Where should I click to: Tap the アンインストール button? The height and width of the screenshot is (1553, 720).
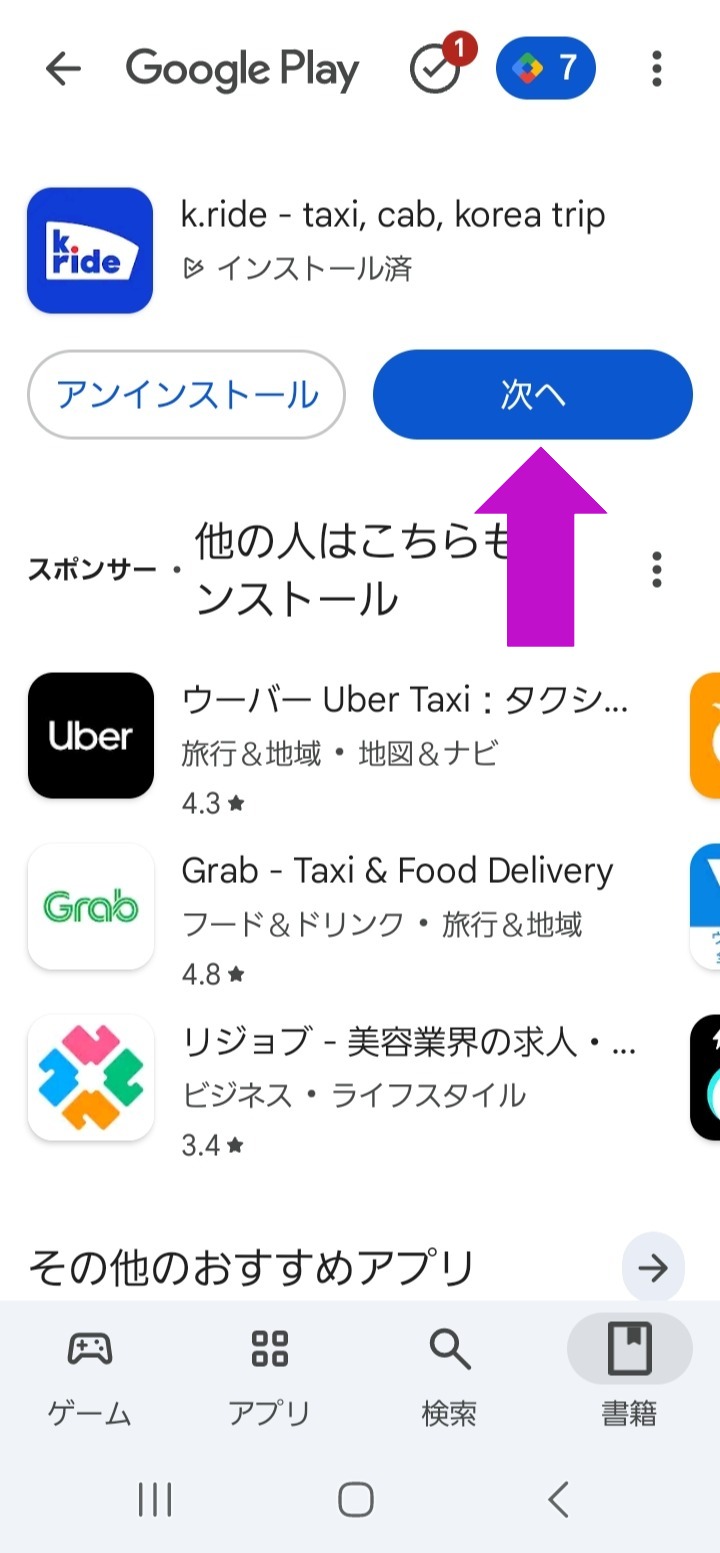coord(186,395)
